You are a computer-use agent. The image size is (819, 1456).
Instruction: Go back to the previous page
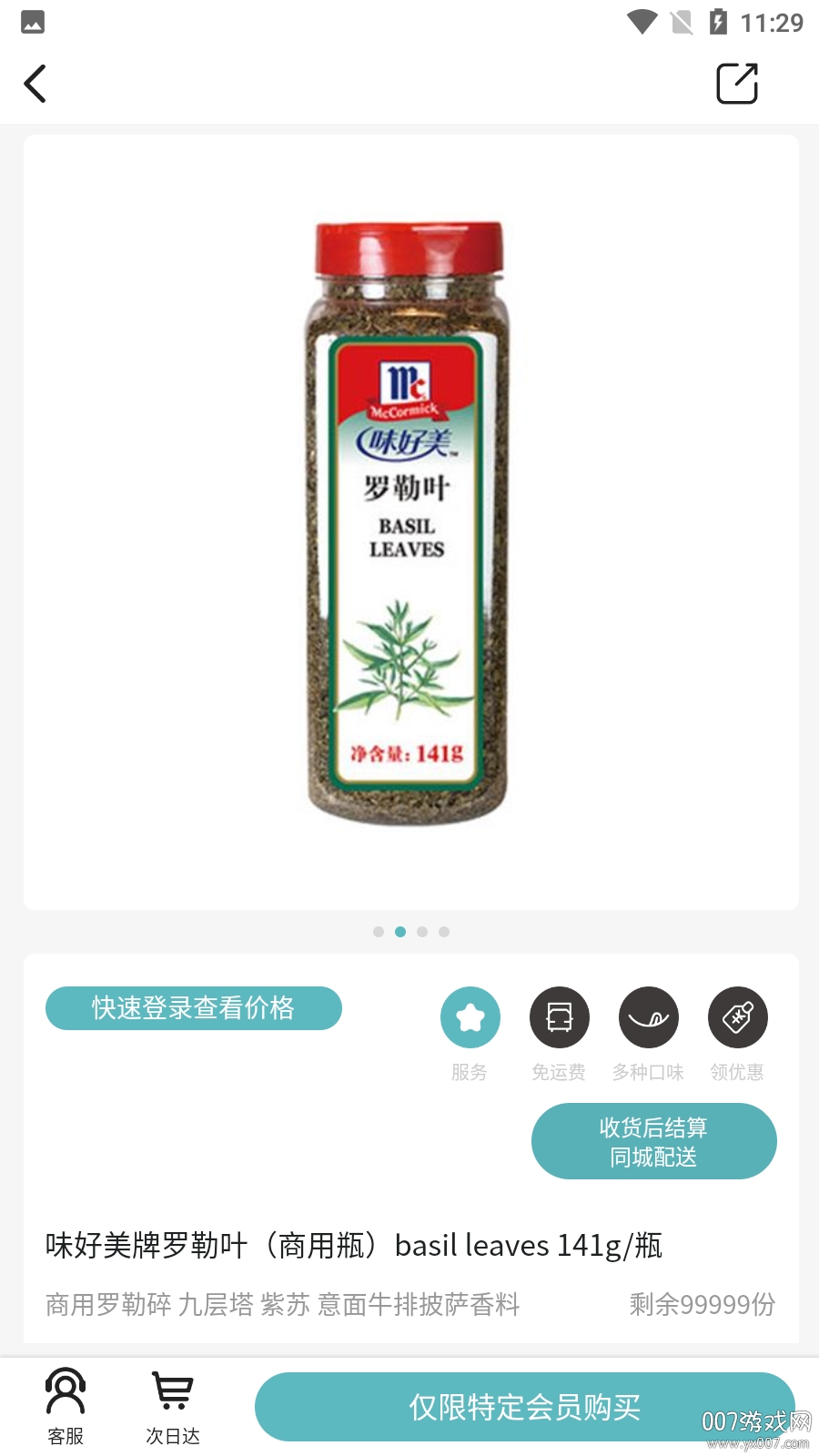(x=35, y=85)
